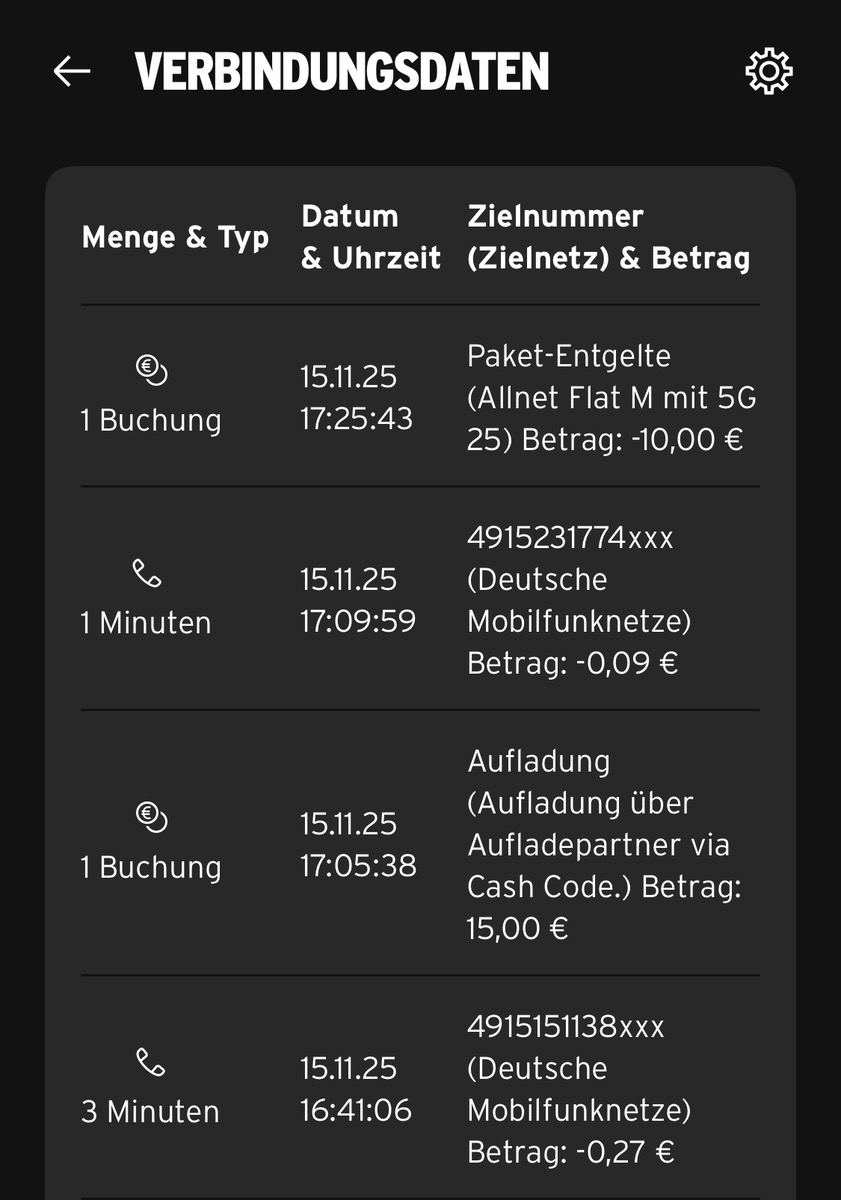
Task: Open the settings gear icon
Action: tap(768, 71)
